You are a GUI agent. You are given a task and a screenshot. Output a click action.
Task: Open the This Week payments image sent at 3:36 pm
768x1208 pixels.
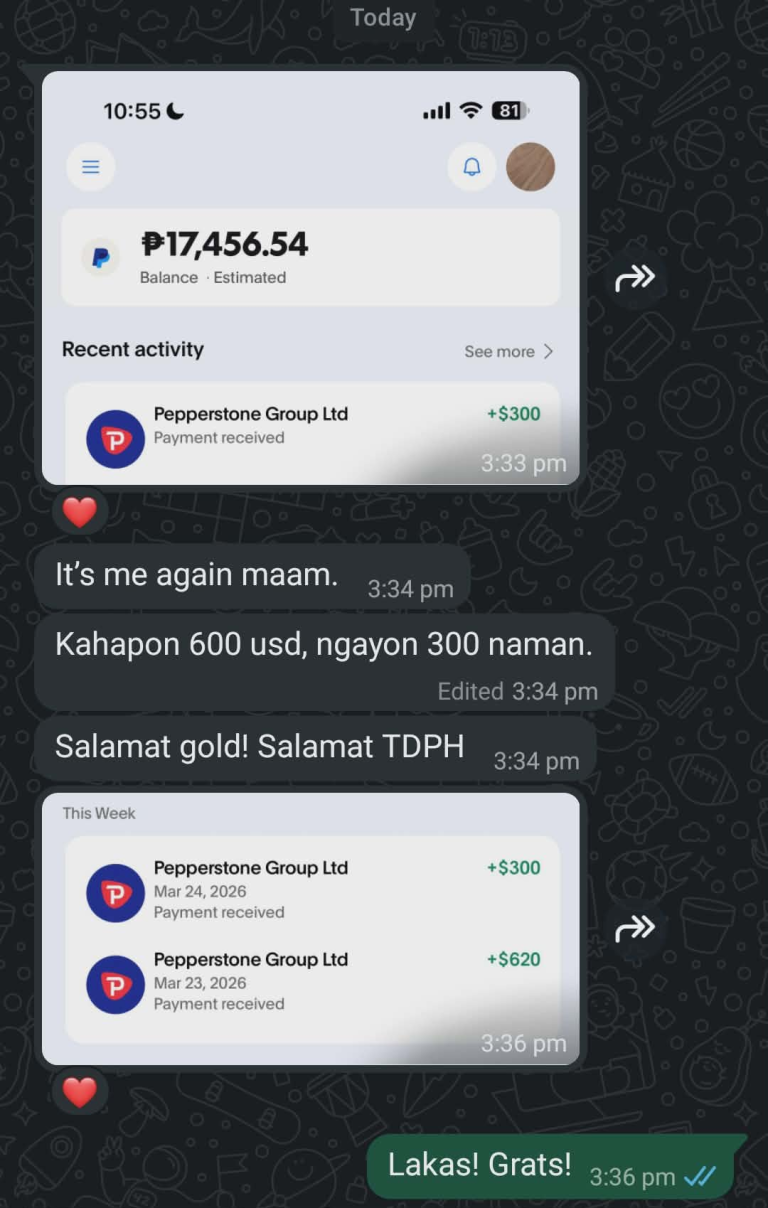point(310,928)
